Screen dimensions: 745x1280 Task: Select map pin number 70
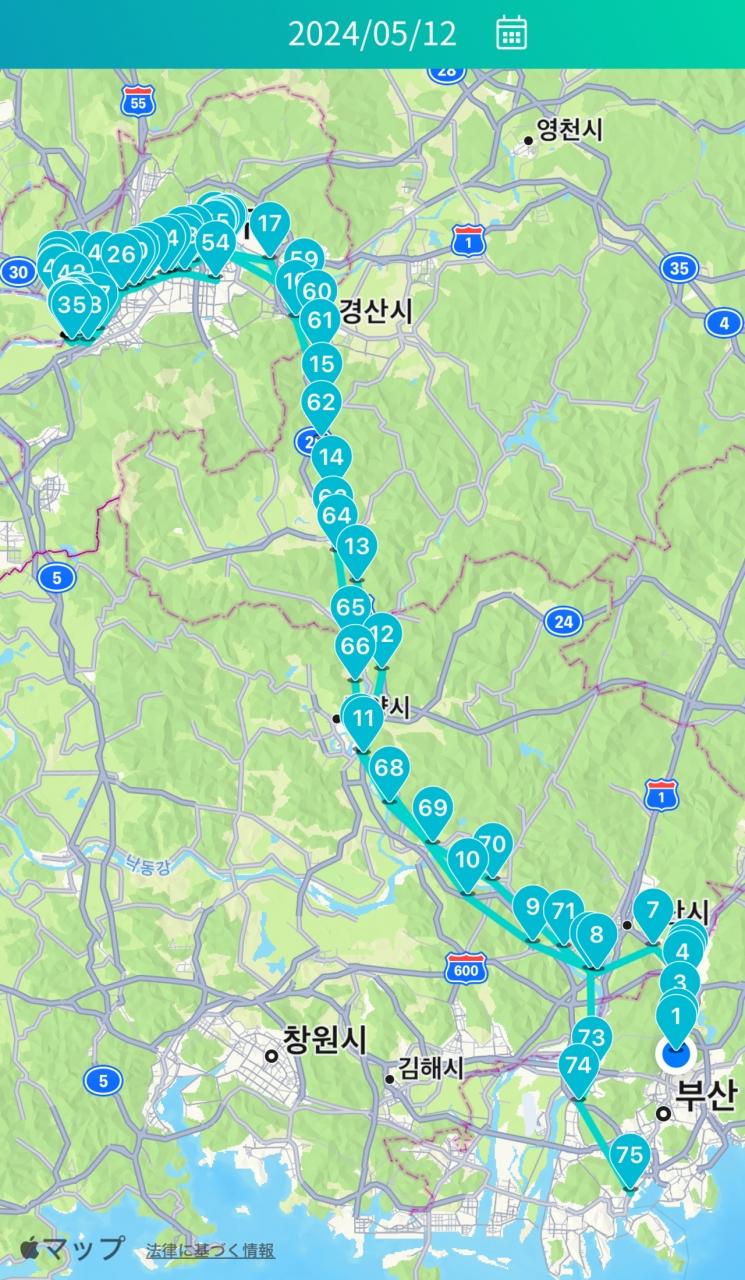494,844
